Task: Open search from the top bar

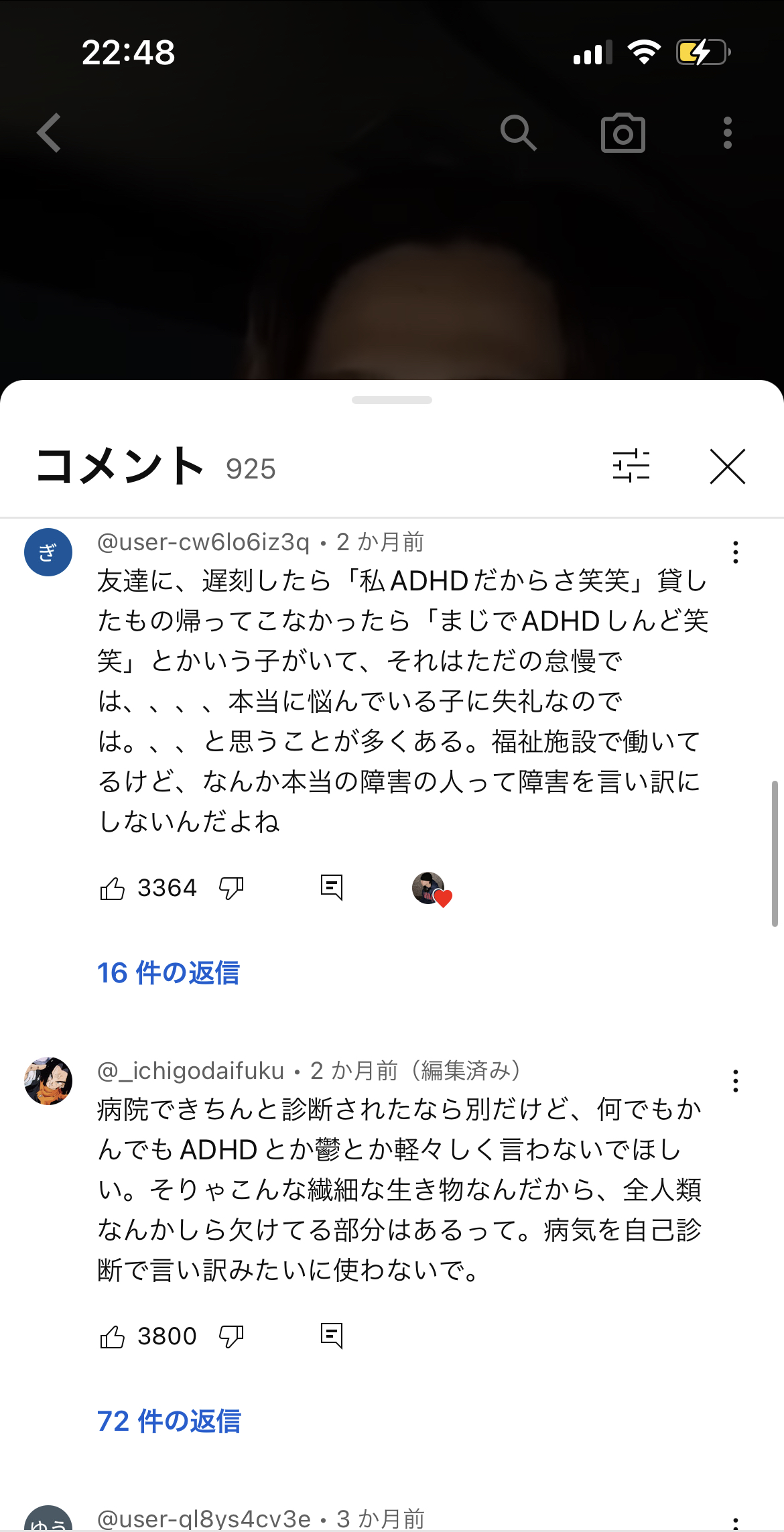Action: click(x=518, y=133)
